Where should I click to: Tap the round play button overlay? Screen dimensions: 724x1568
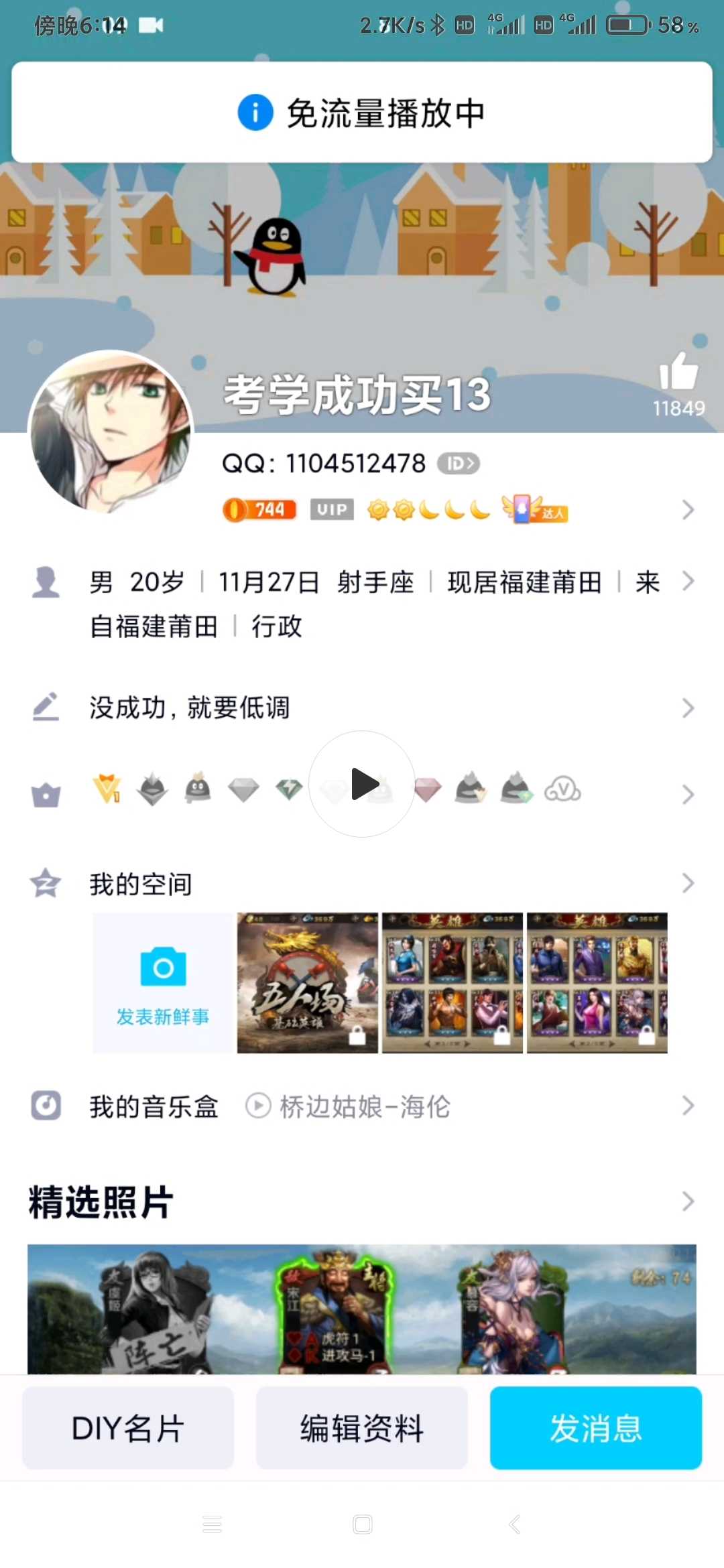(362, 784)
